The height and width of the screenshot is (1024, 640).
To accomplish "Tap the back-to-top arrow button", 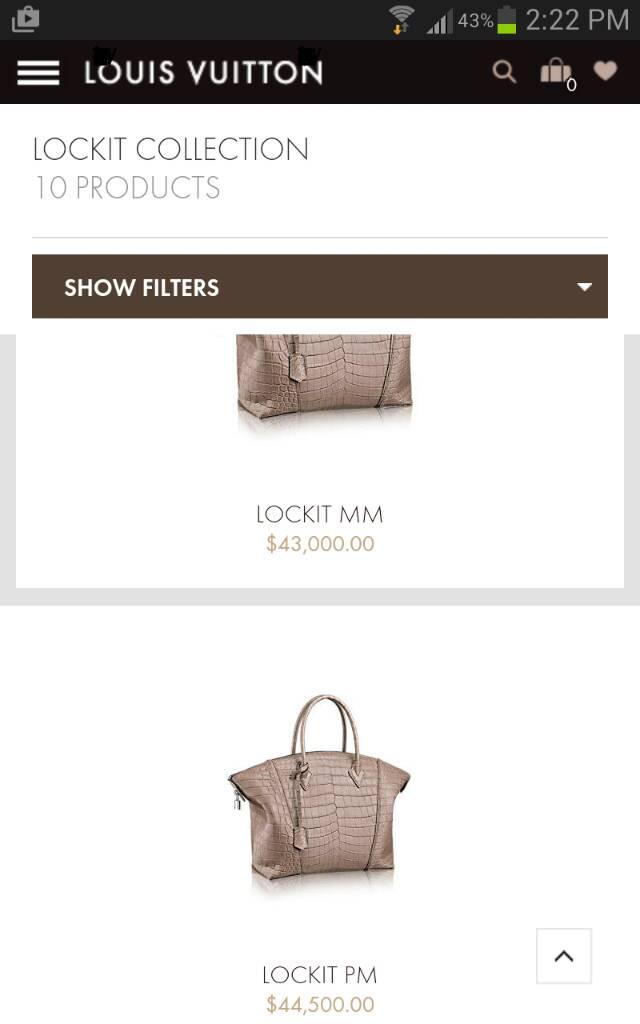I will (563, 956).
